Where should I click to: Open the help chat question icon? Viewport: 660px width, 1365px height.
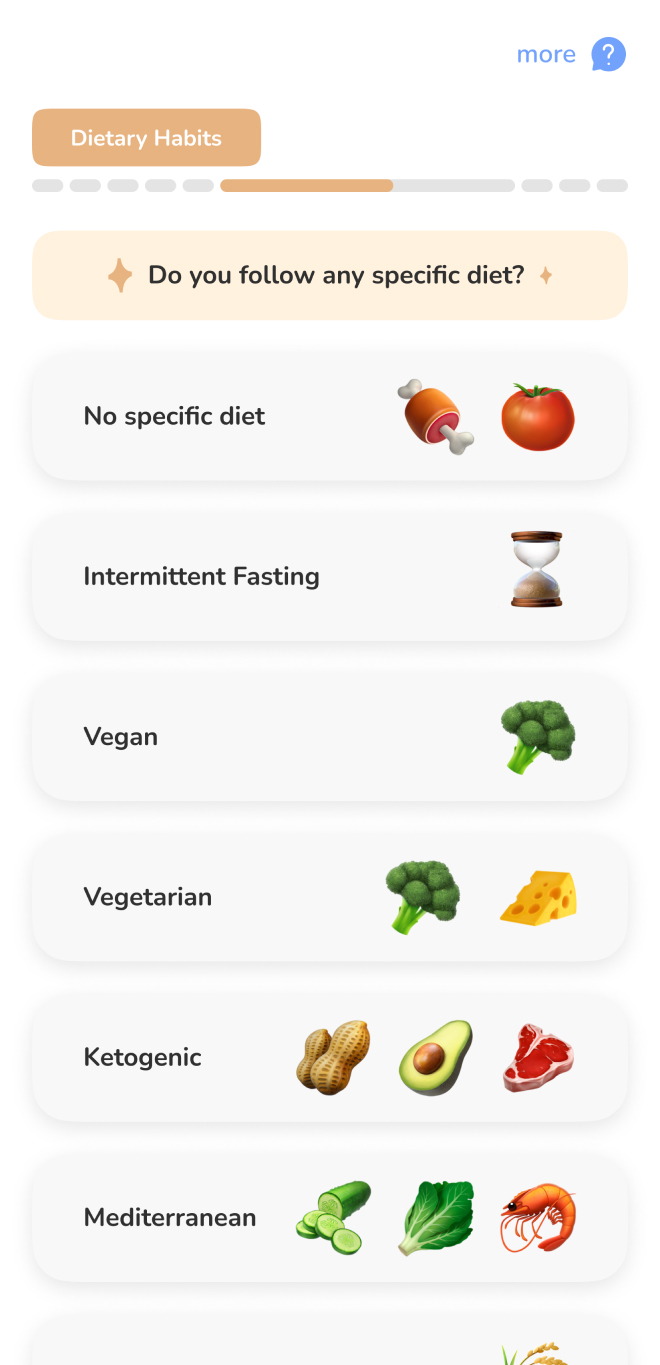tap(608, 54)
